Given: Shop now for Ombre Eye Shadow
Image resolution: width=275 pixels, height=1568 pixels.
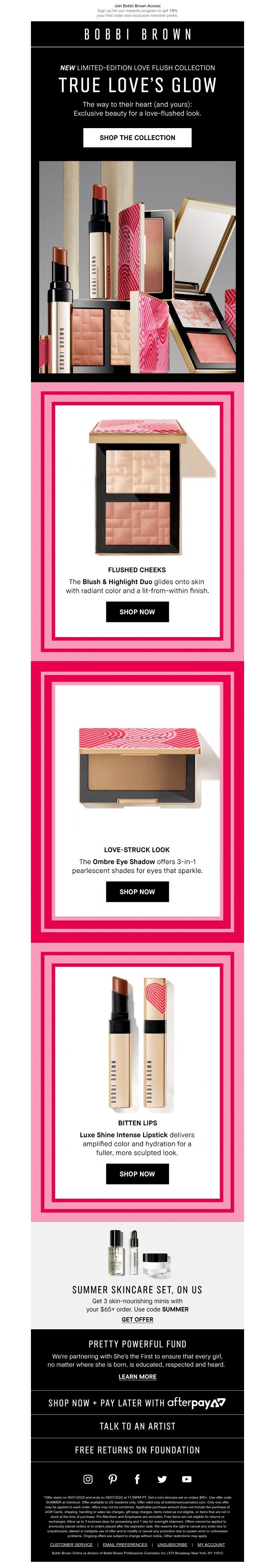Looking at the screenshot, I should (137, 891).
